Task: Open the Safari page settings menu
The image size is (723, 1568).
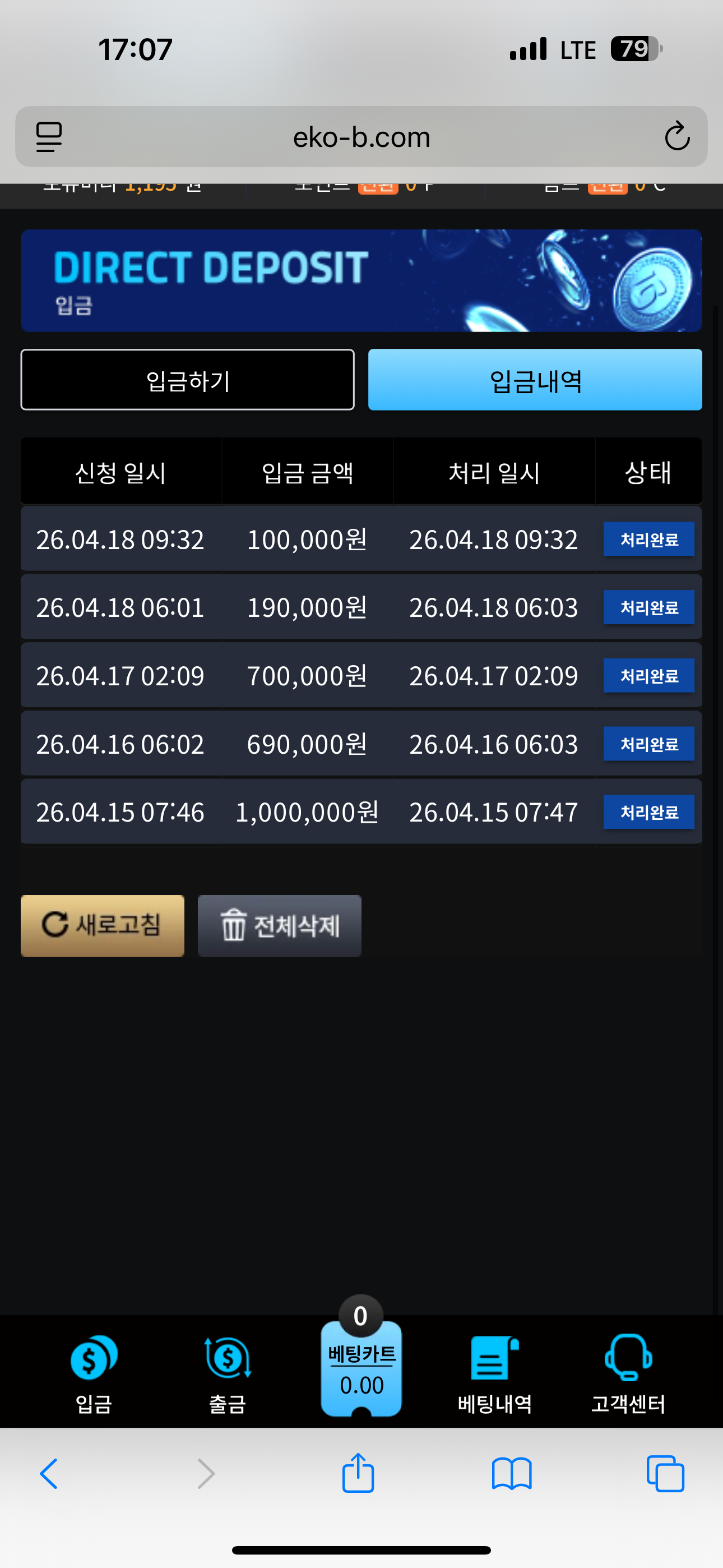Action: pyautogui.click(x=49, y=136)
